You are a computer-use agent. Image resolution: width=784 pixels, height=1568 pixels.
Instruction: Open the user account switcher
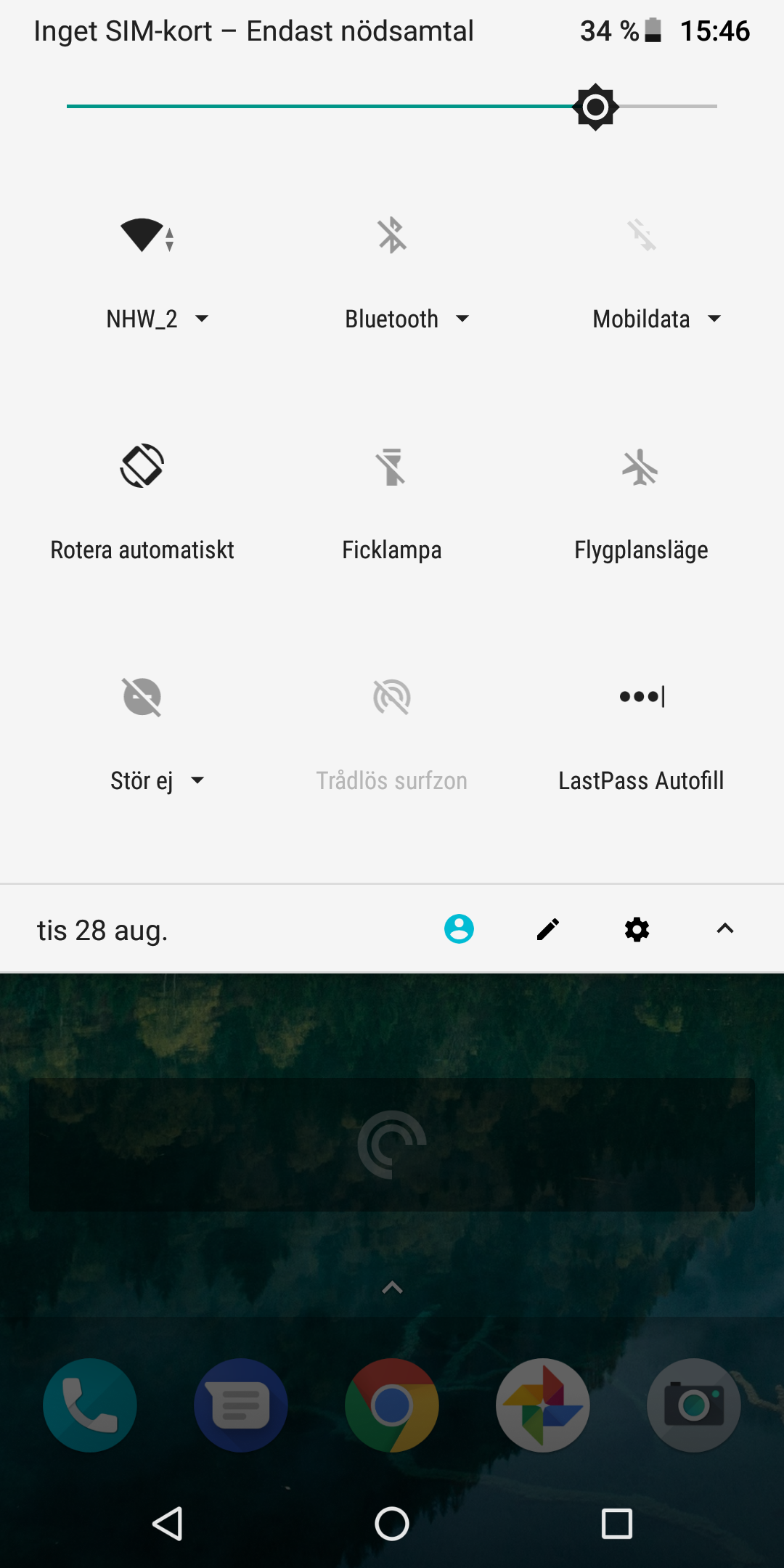pyautogui.click(x=459, y=929)
